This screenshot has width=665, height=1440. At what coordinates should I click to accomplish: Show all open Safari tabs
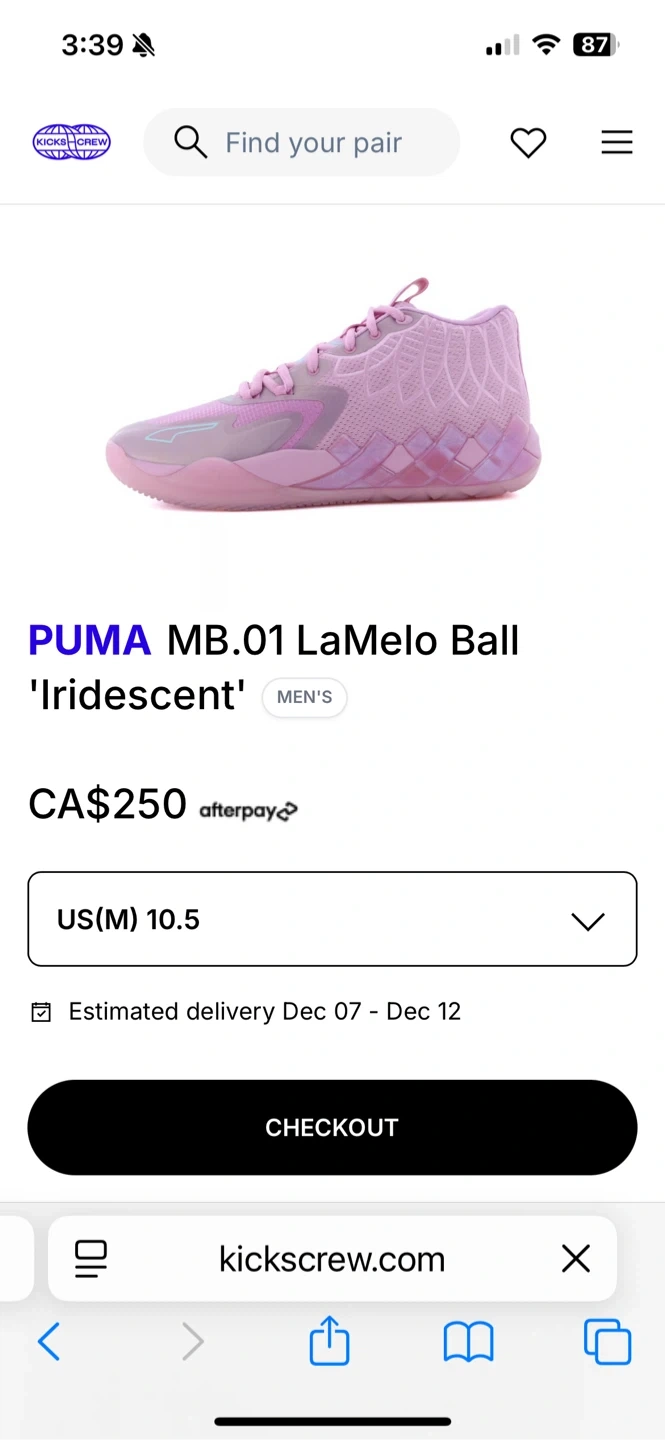[x=607, y=1342]
